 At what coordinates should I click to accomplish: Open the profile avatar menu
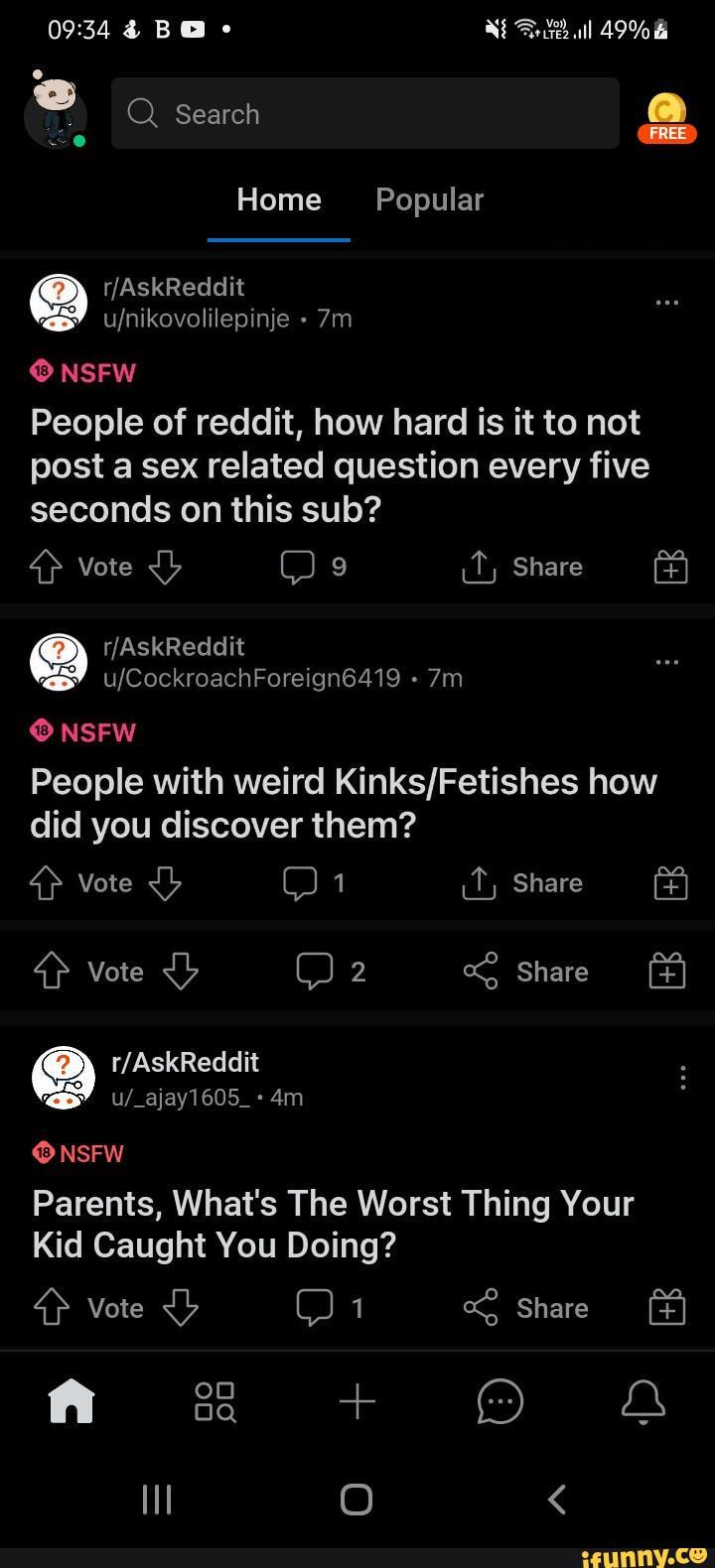56,112
